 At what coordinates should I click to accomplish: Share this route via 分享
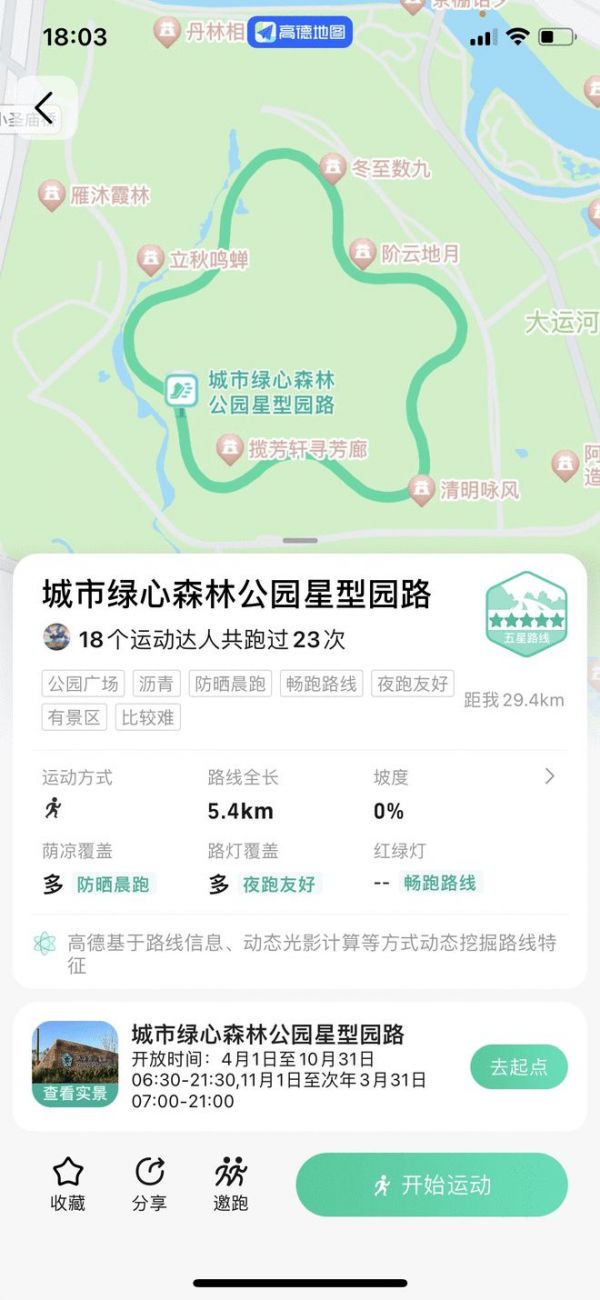coord(149,1184)
